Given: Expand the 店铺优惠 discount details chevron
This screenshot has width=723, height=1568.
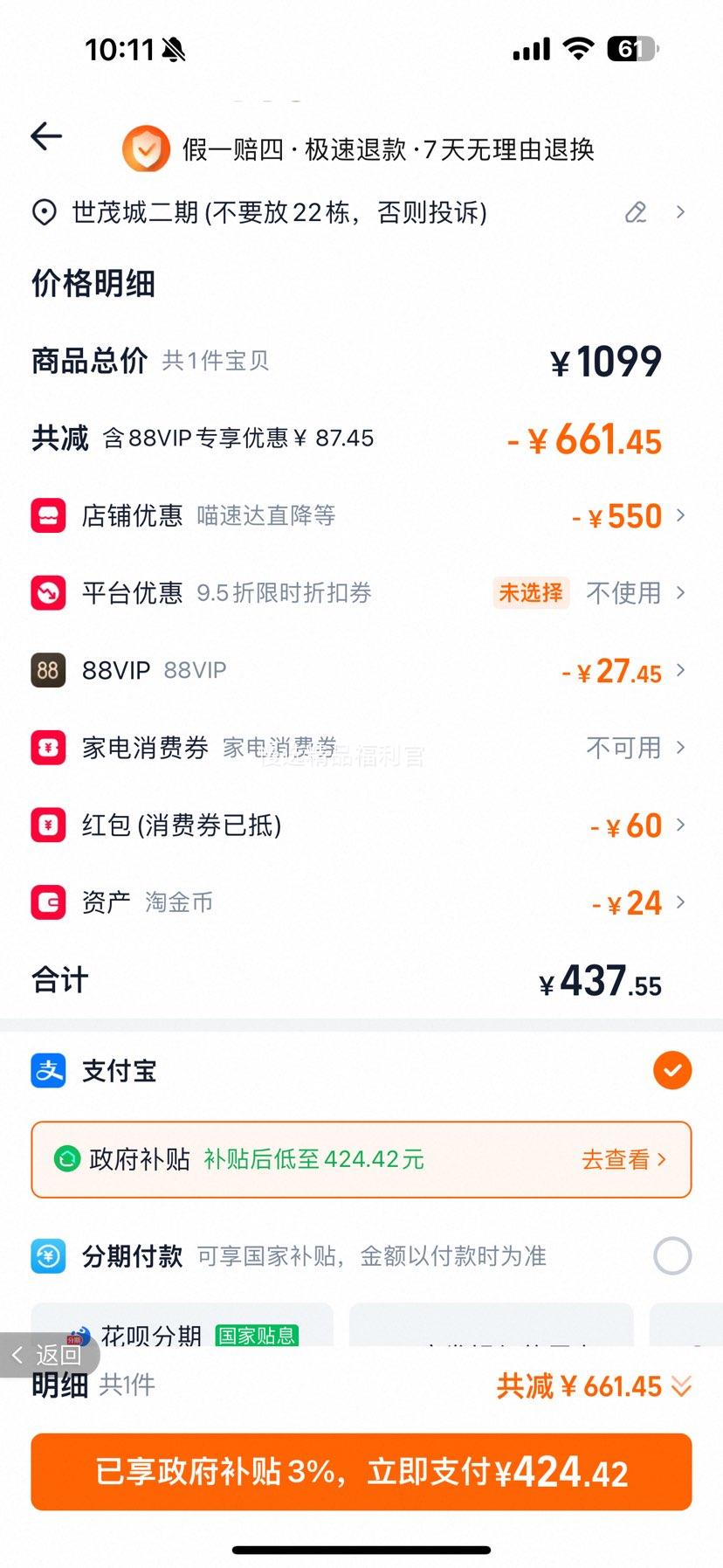Looking at the screenshot, I should pos(680,515).
